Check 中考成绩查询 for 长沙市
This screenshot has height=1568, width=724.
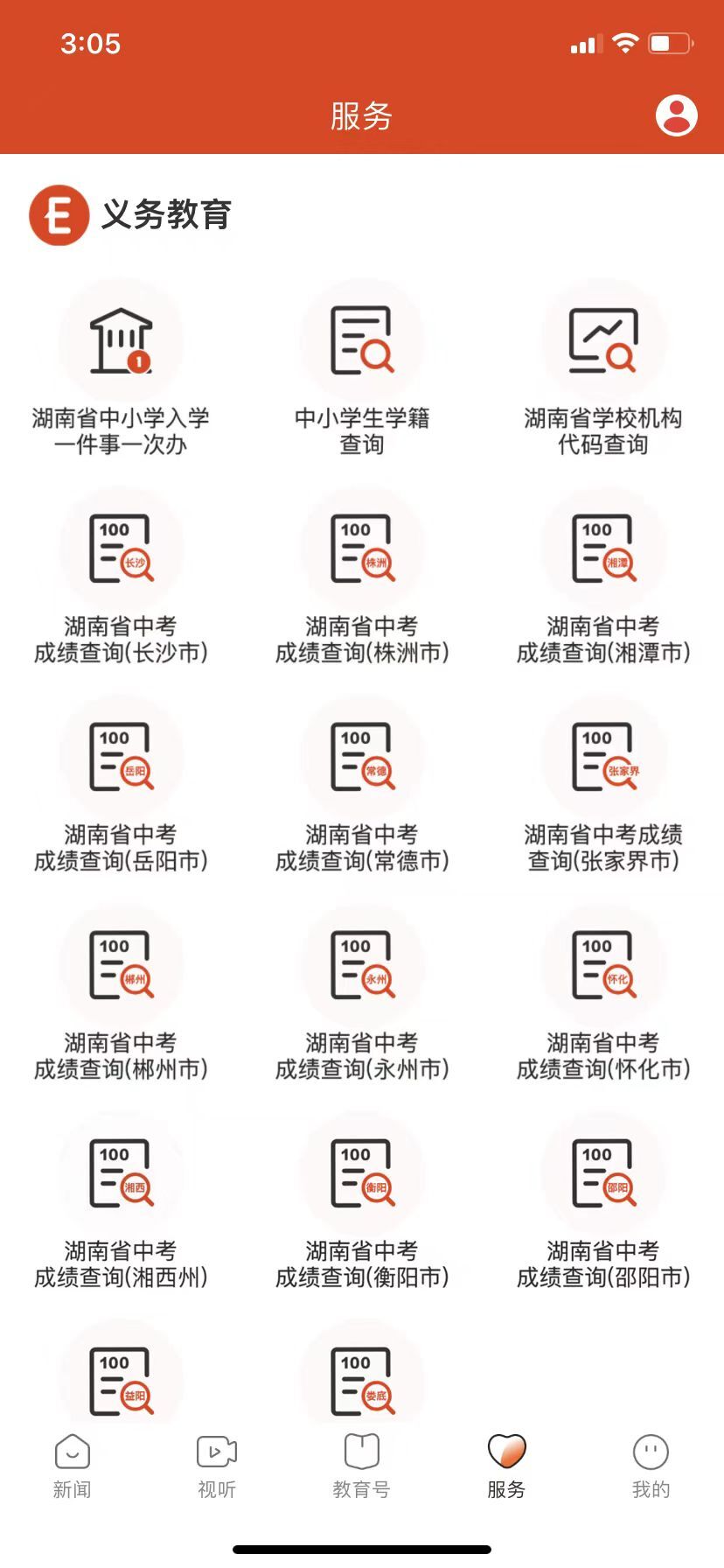click(121, 576)
